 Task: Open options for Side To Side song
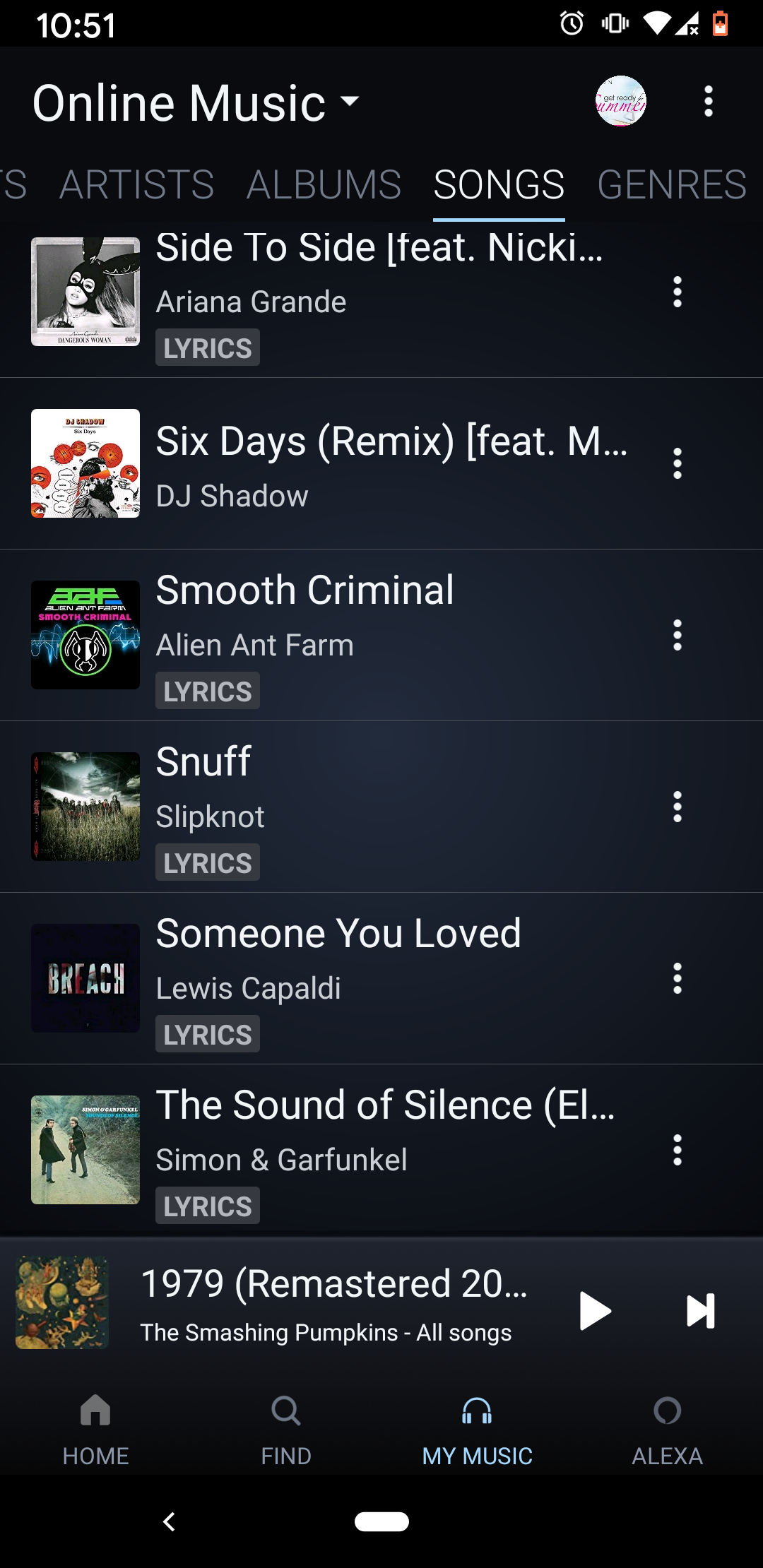pyautogui.click(x=677, y=292)
